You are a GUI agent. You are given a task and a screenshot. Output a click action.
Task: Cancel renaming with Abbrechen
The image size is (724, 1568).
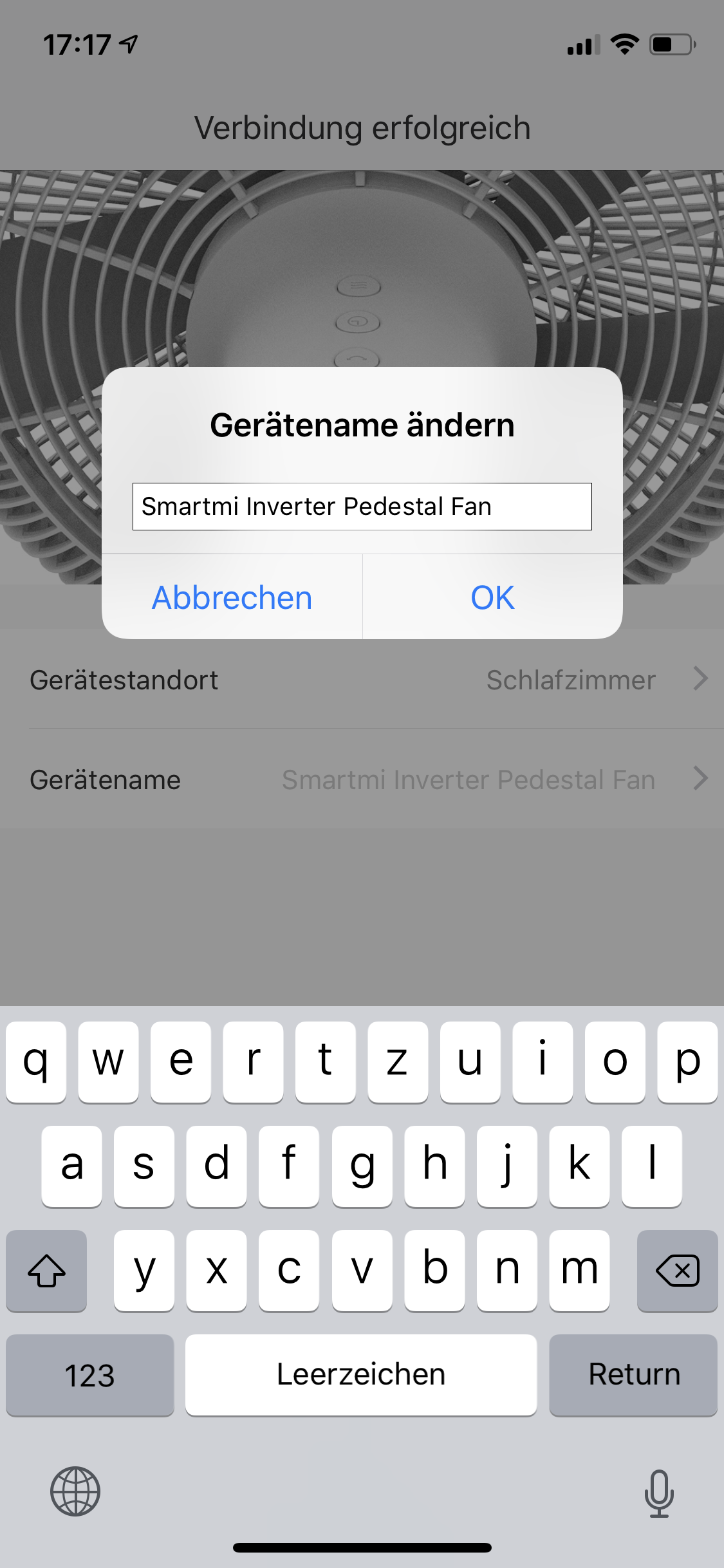pos(232,597)
